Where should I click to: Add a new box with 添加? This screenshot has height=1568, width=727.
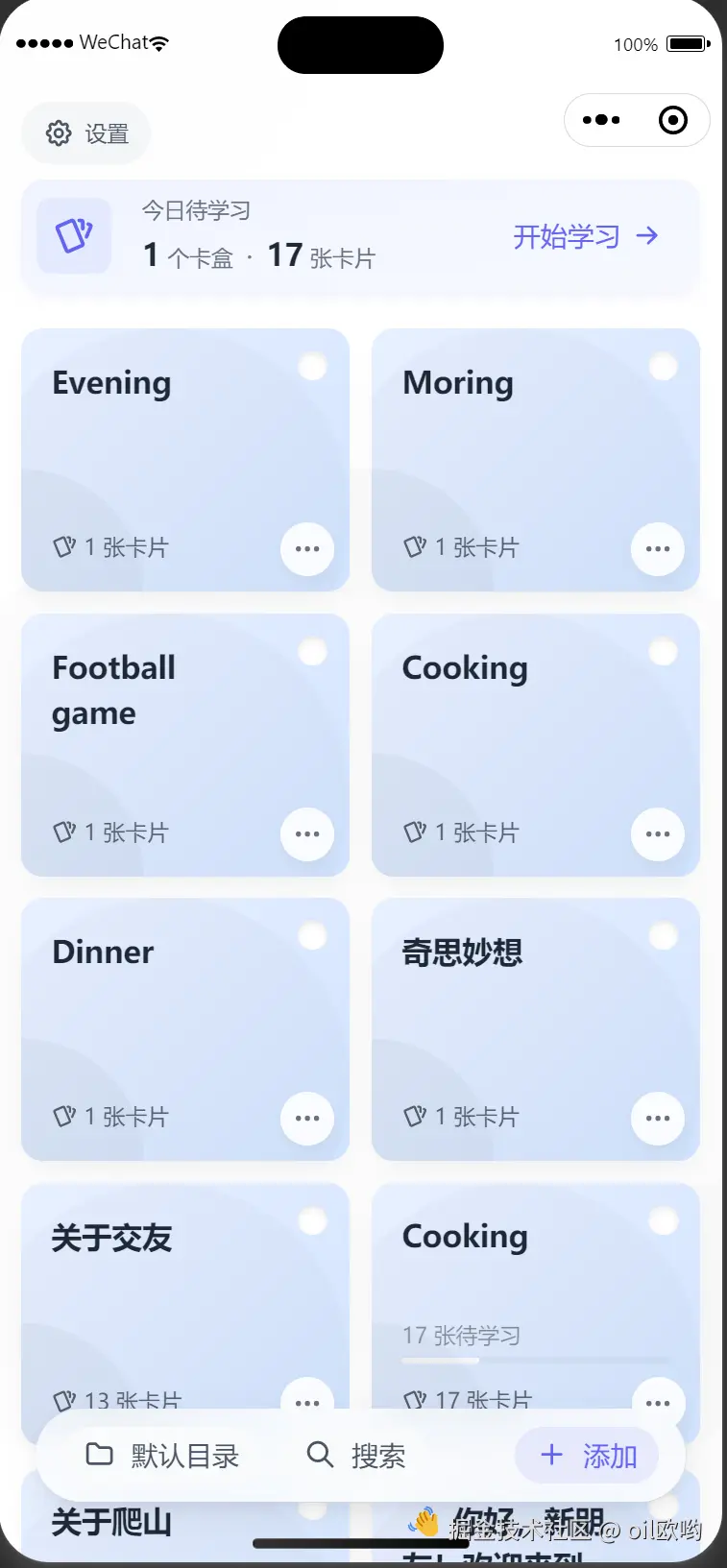588,1456
